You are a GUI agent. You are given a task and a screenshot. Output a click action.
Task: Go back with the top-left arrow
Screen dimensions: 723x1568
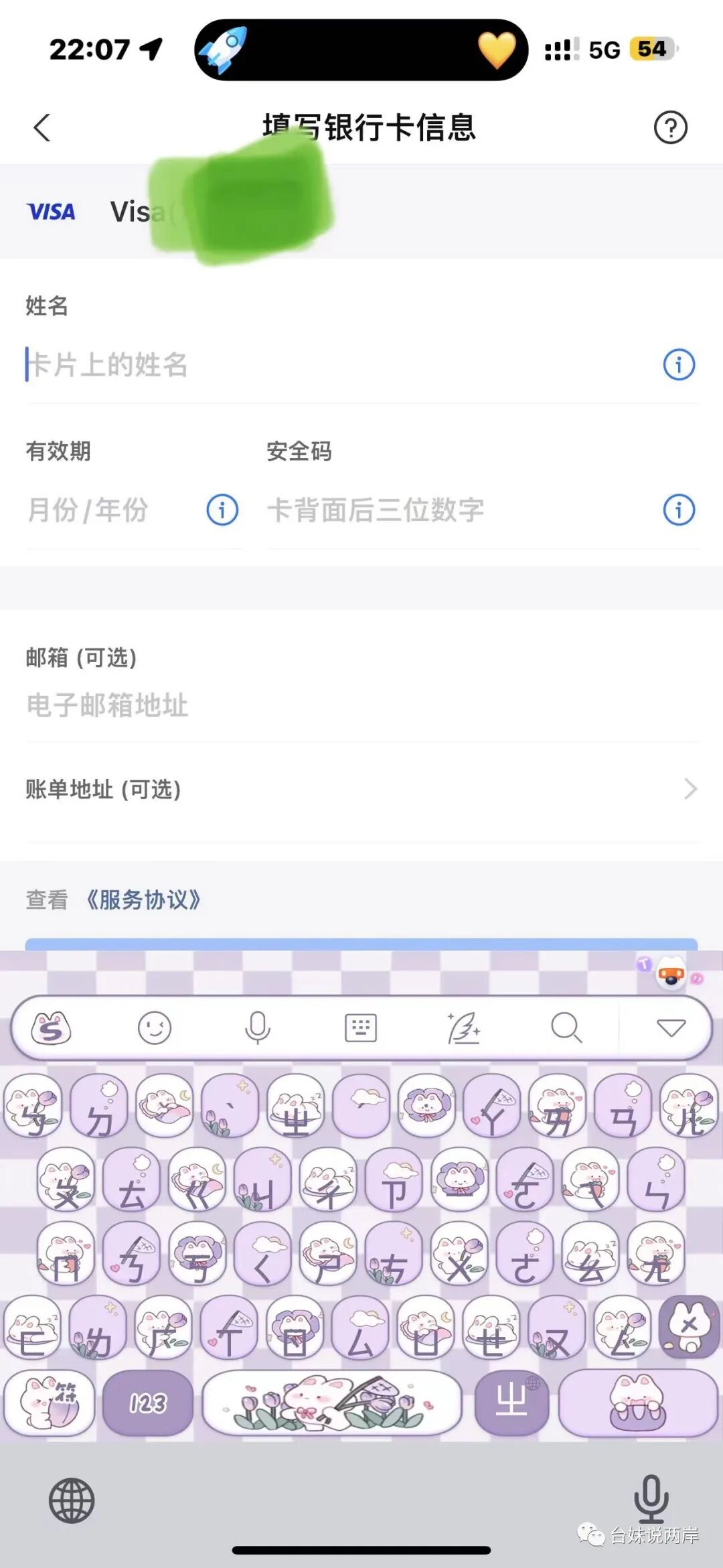(x=42, y=127)
